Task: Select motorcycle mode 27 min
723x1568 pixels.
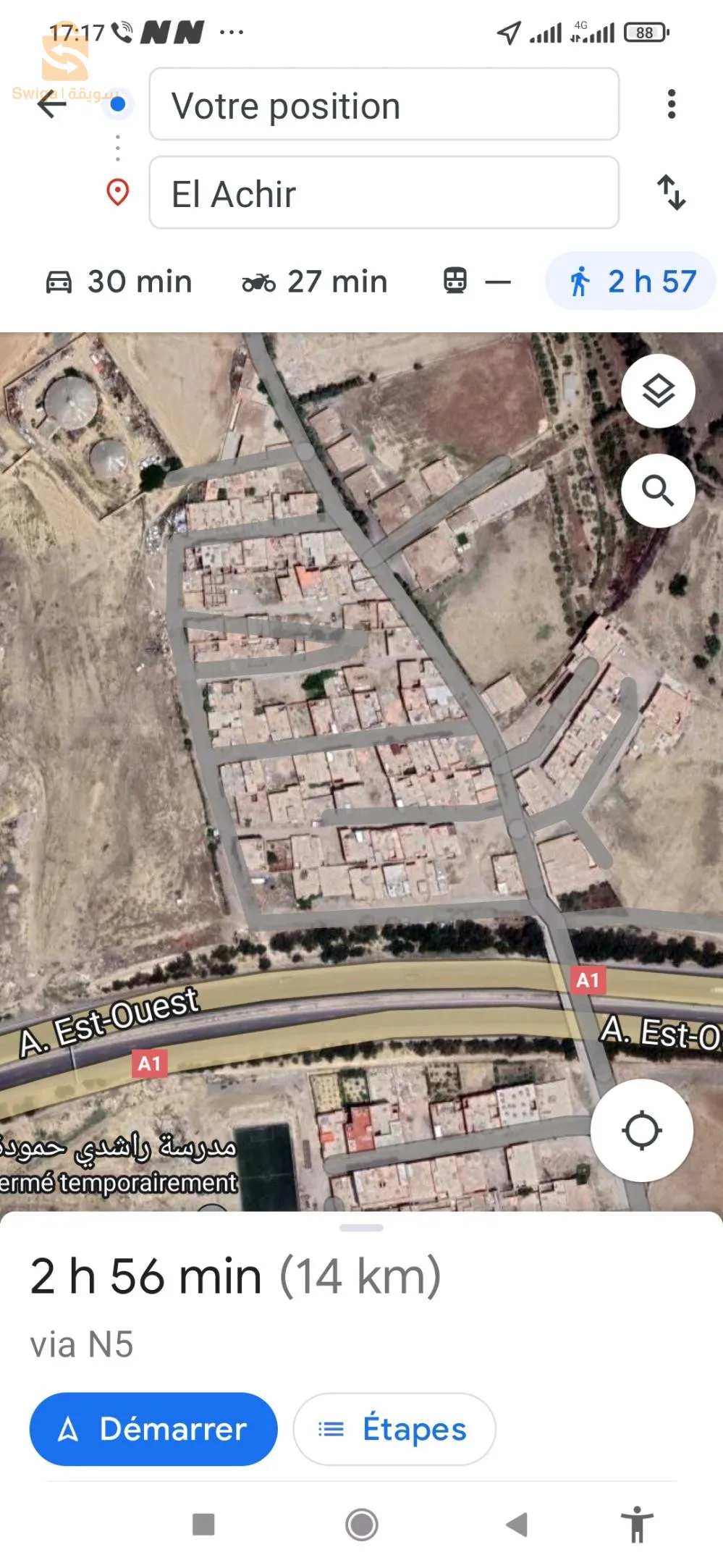Action: (x=315, y=281)
